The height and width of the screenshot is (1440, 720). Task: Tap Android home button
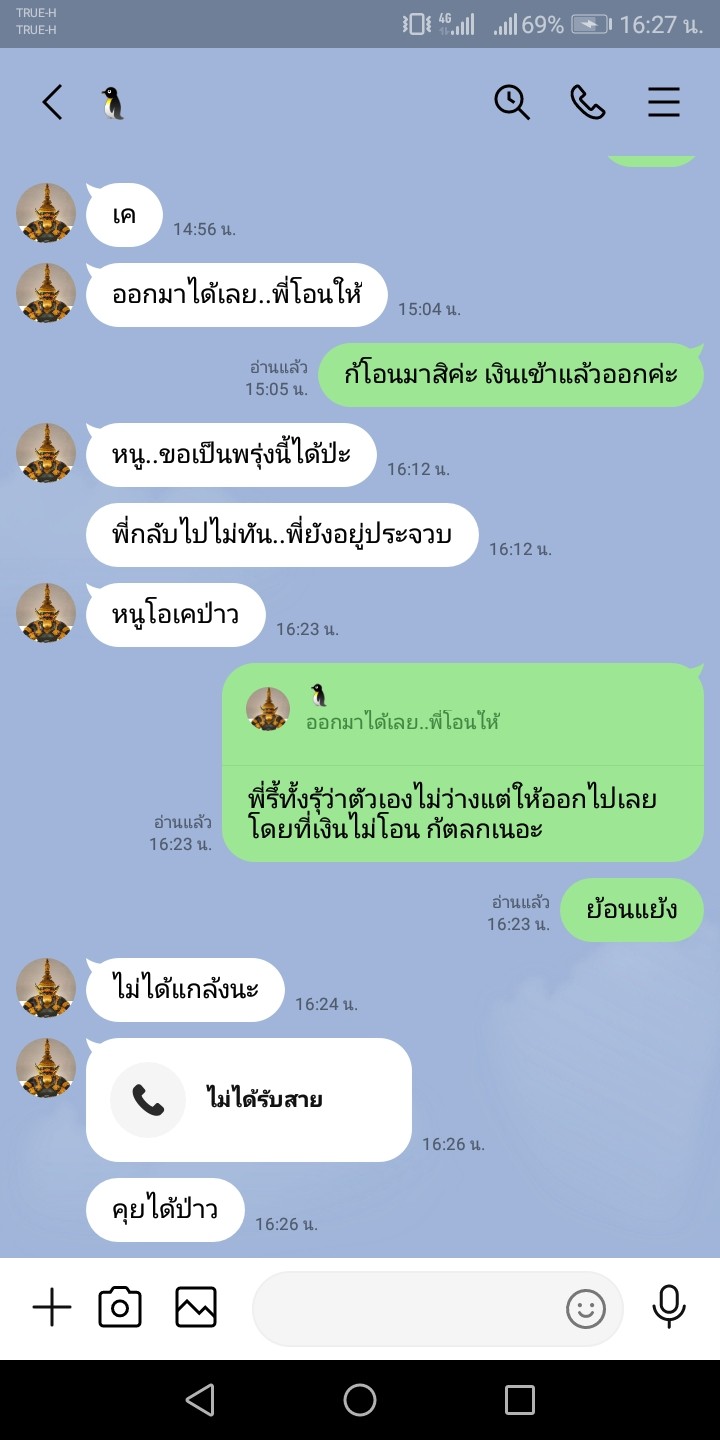[360, 1400]
